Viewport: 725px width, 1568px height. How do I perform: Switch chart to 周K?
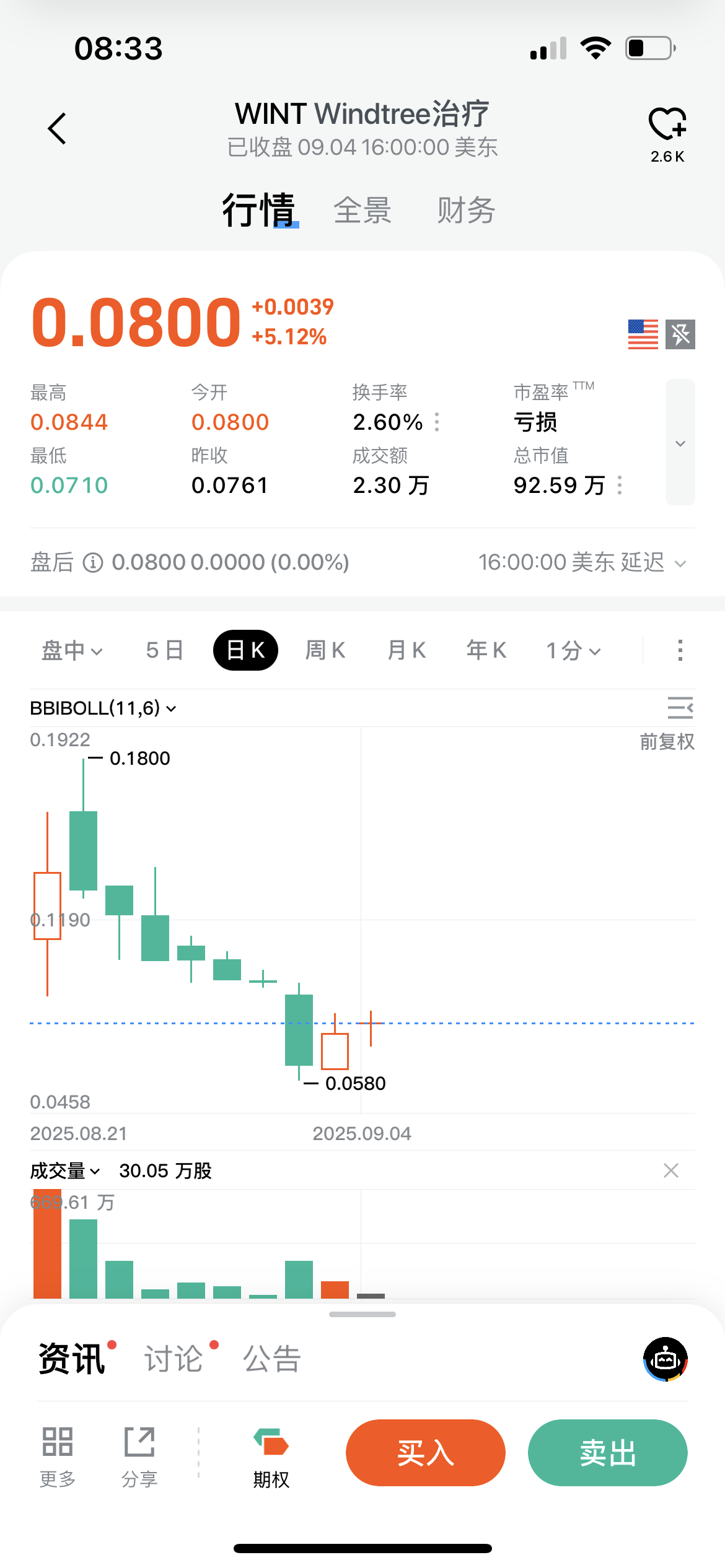[x=325, y=650]
